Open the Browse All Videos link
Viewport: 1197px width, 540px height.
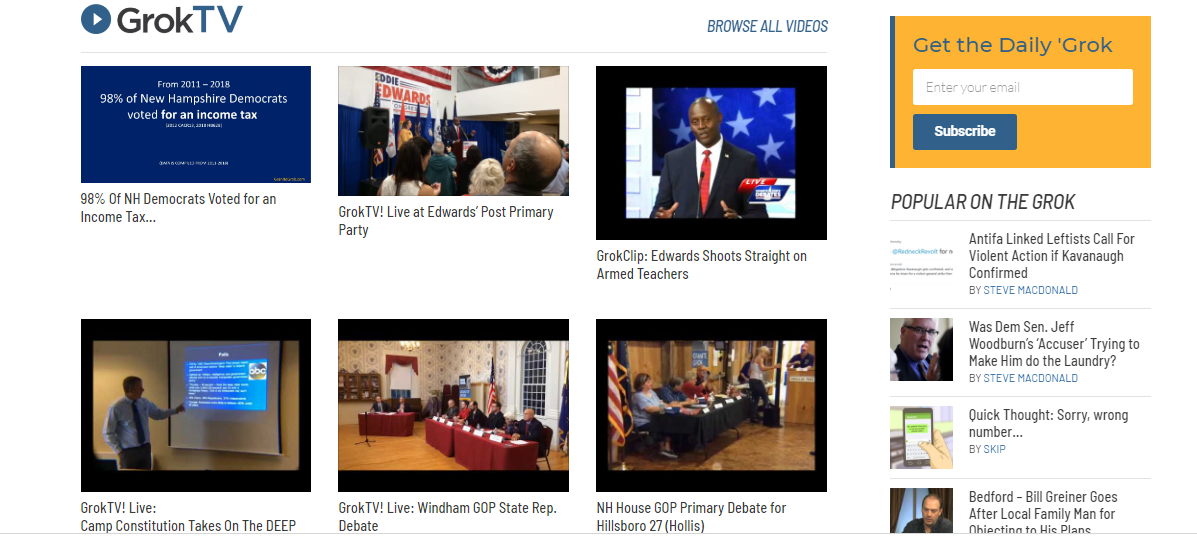[767, 27]
